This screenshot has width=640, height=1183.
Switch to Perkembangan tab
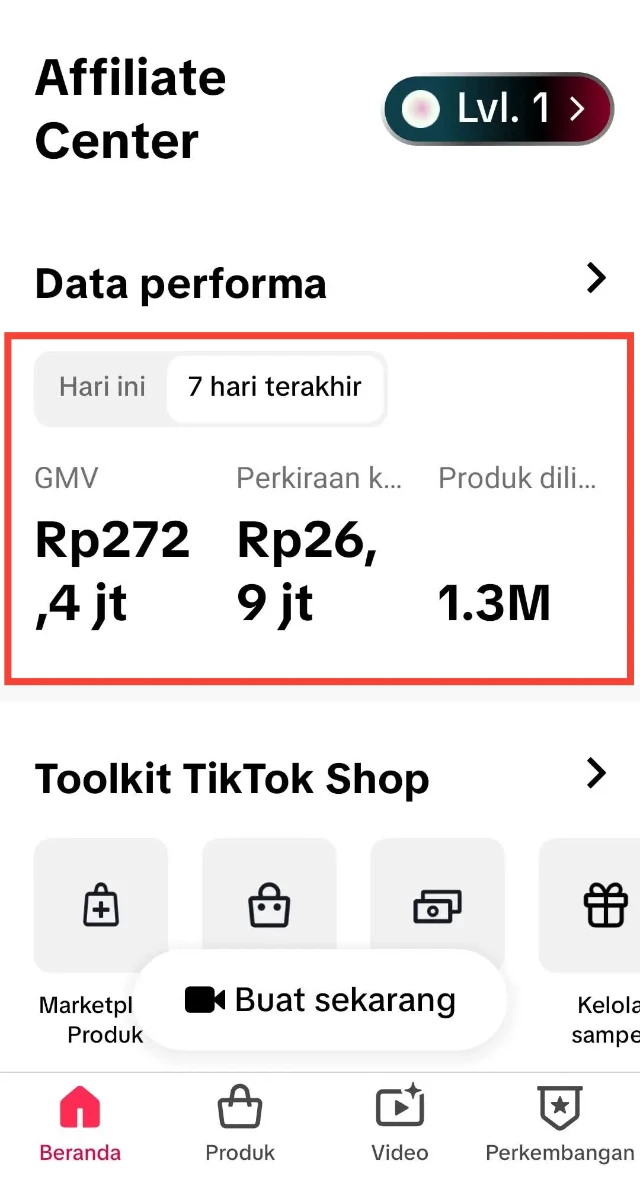pos(560,1124)
